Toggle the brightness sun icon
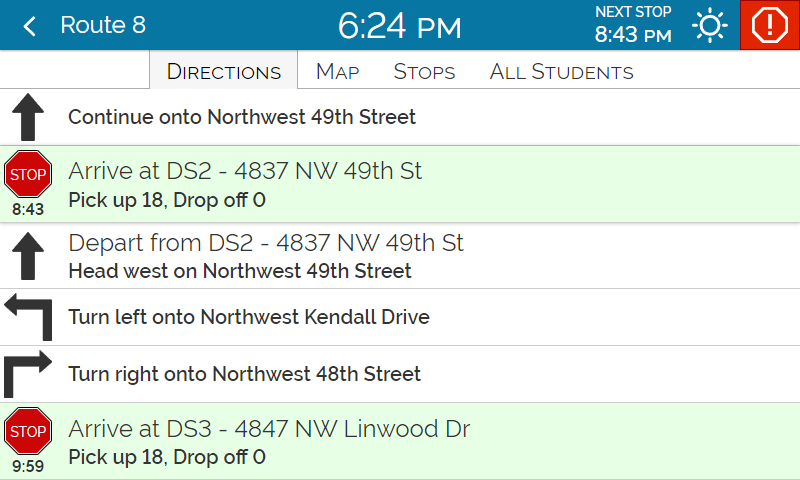This screenshot has width=800, height=480. 711,26
